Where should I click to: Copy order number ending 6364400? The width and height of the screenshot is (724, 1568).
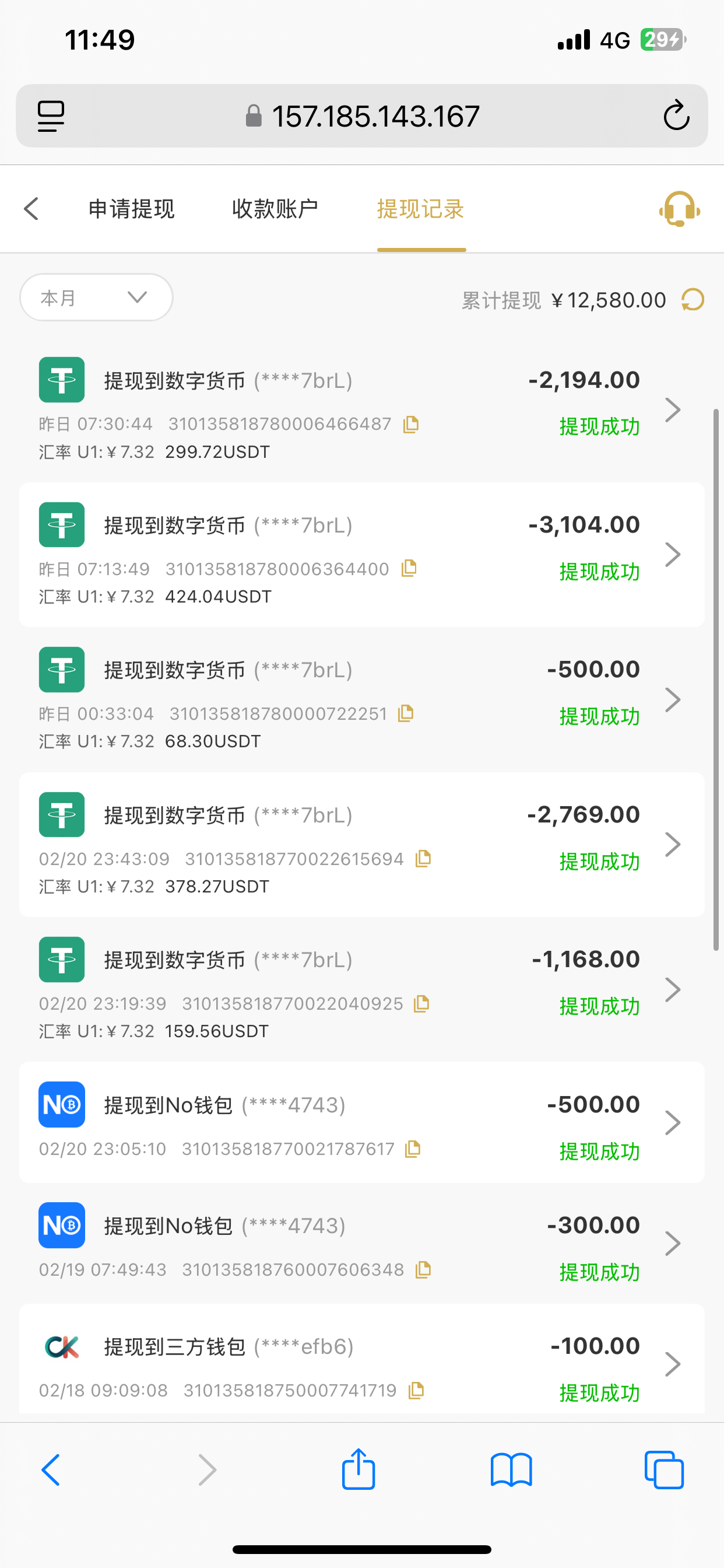point(409,569)
